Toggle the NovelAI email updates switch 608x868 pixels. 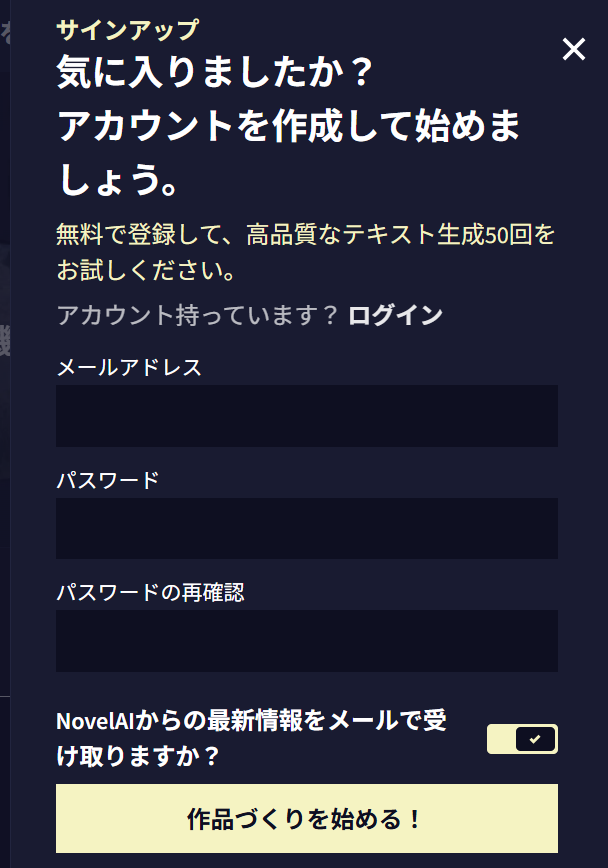pos(522,739)
